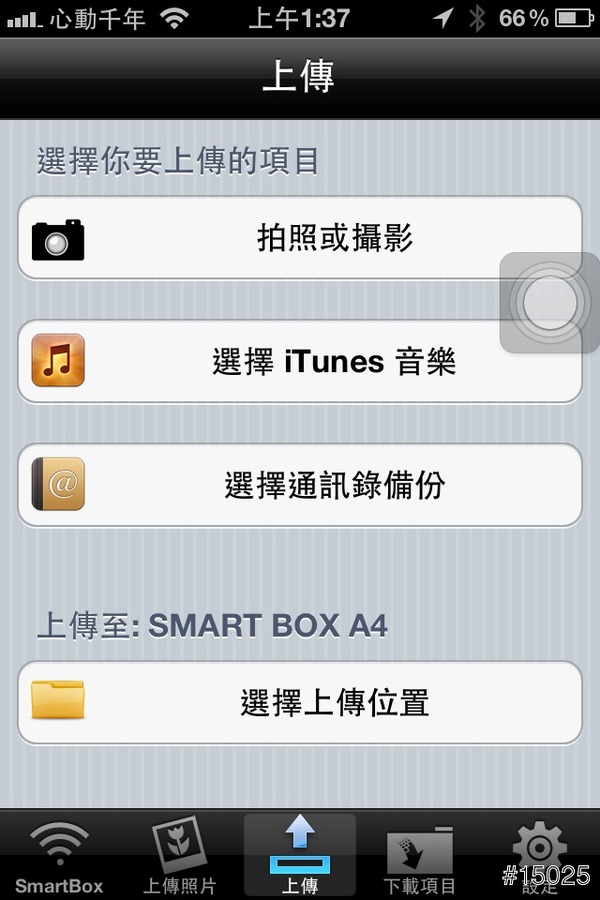Open 選擇上傳位置 folder picker

(300, 702)
